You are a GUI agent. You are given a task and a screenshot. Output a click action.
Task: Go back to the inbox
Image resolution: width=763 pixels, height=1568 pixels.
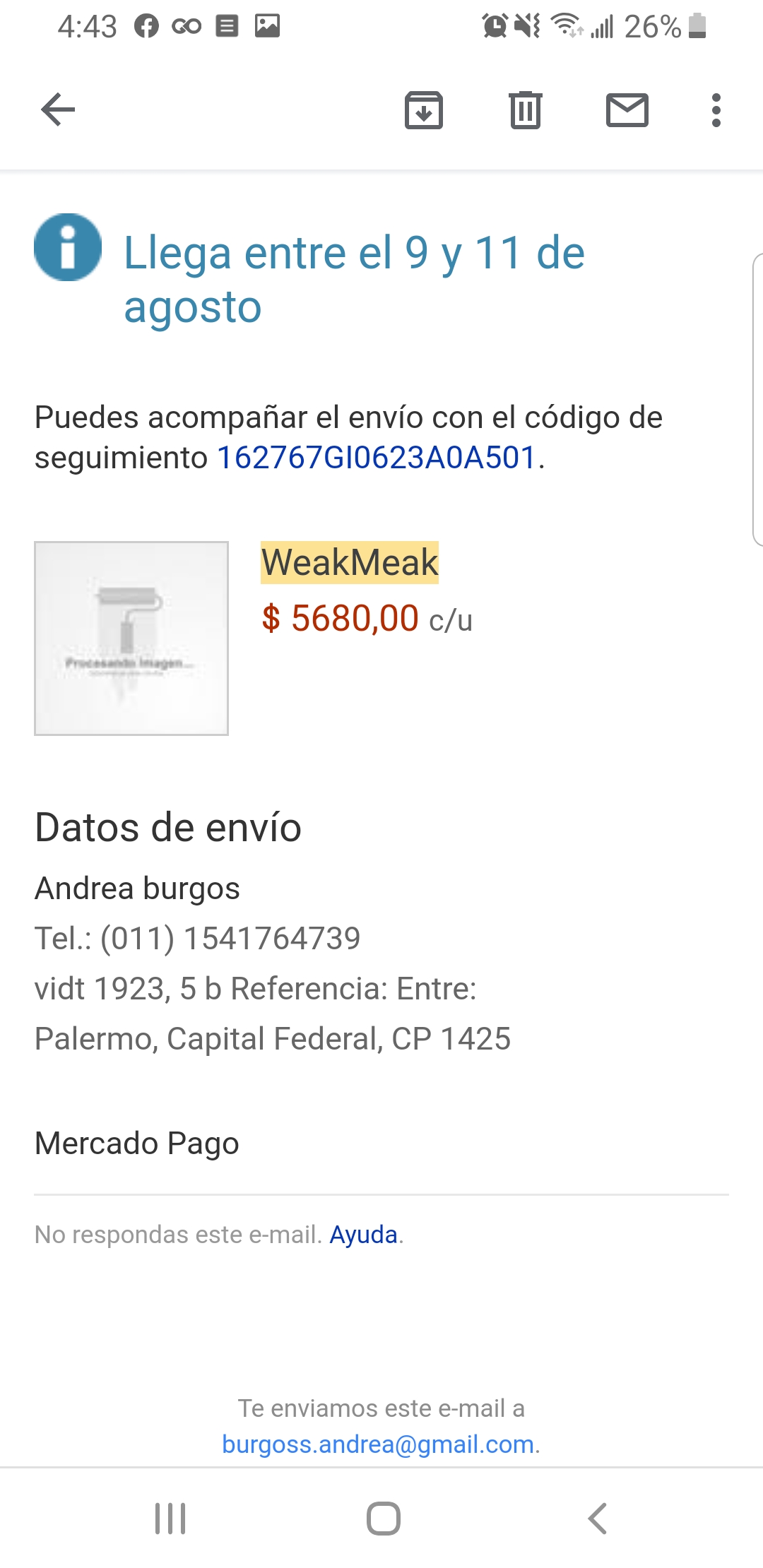pyautogui.click(x=58, y=109)
